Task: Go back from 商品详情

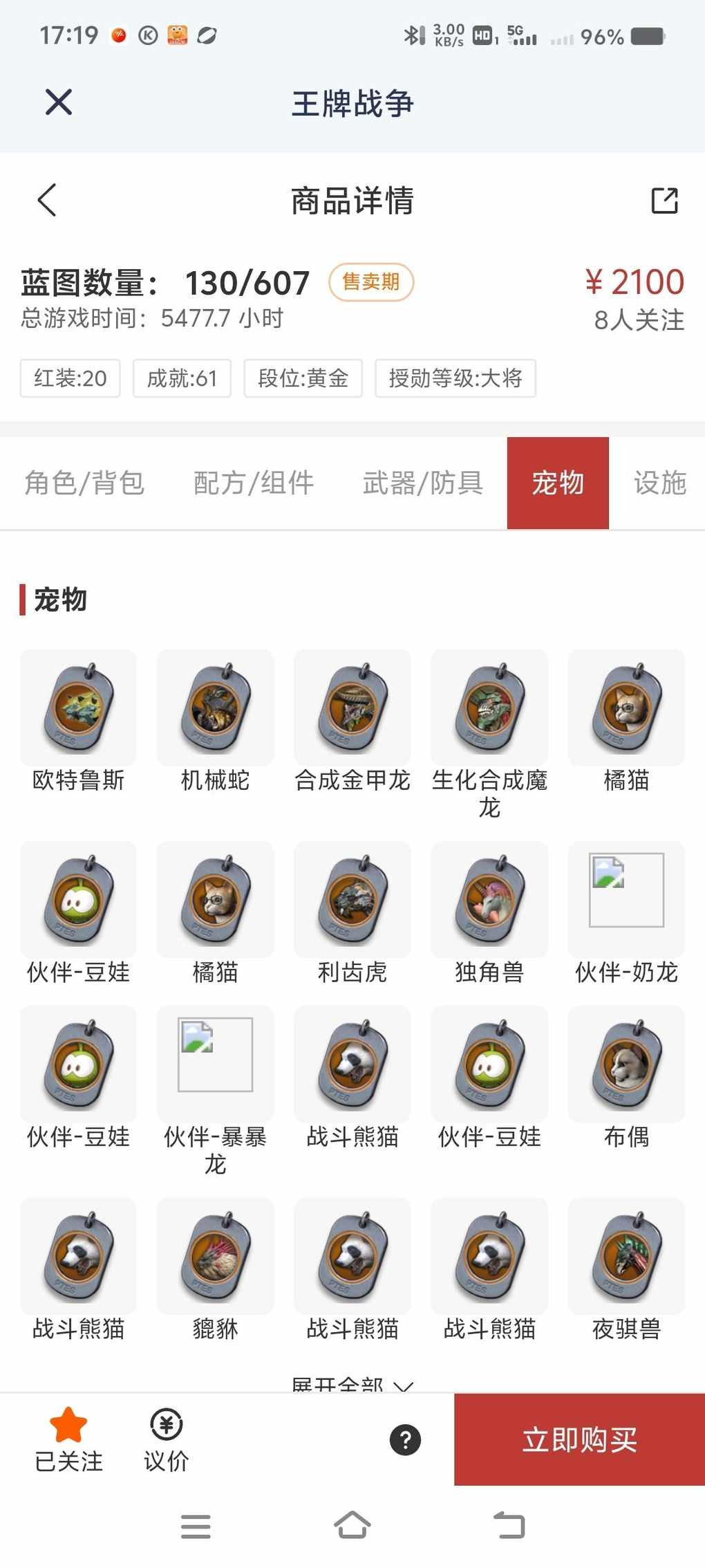Action: pyautogui.click(x=47, y=201)
